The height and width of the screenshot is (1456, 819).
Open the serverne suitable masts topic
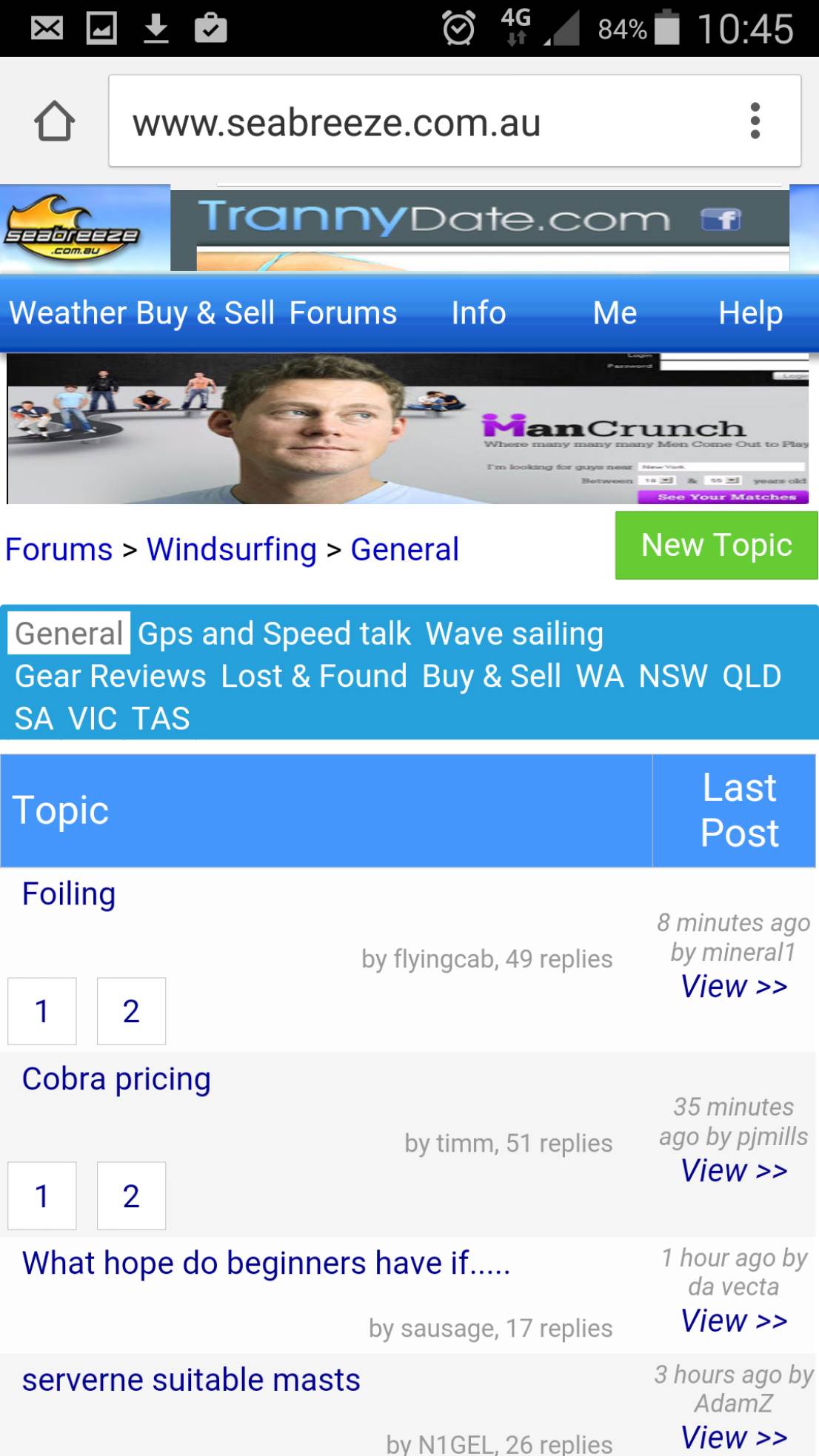pyautogui.click(x=191, y=1380)
